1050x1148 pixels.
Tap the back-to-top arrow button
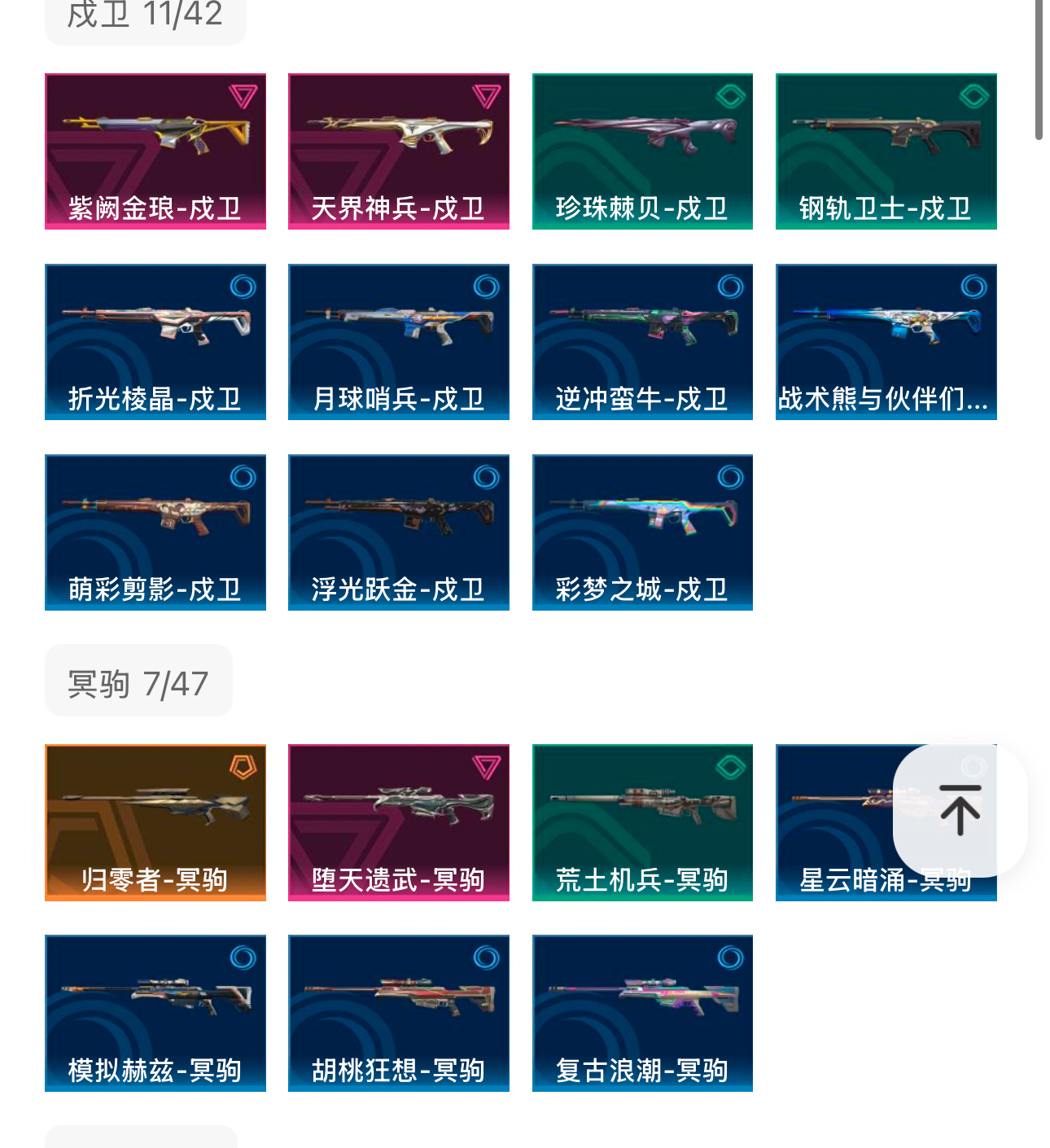click(x=960, y=810)
